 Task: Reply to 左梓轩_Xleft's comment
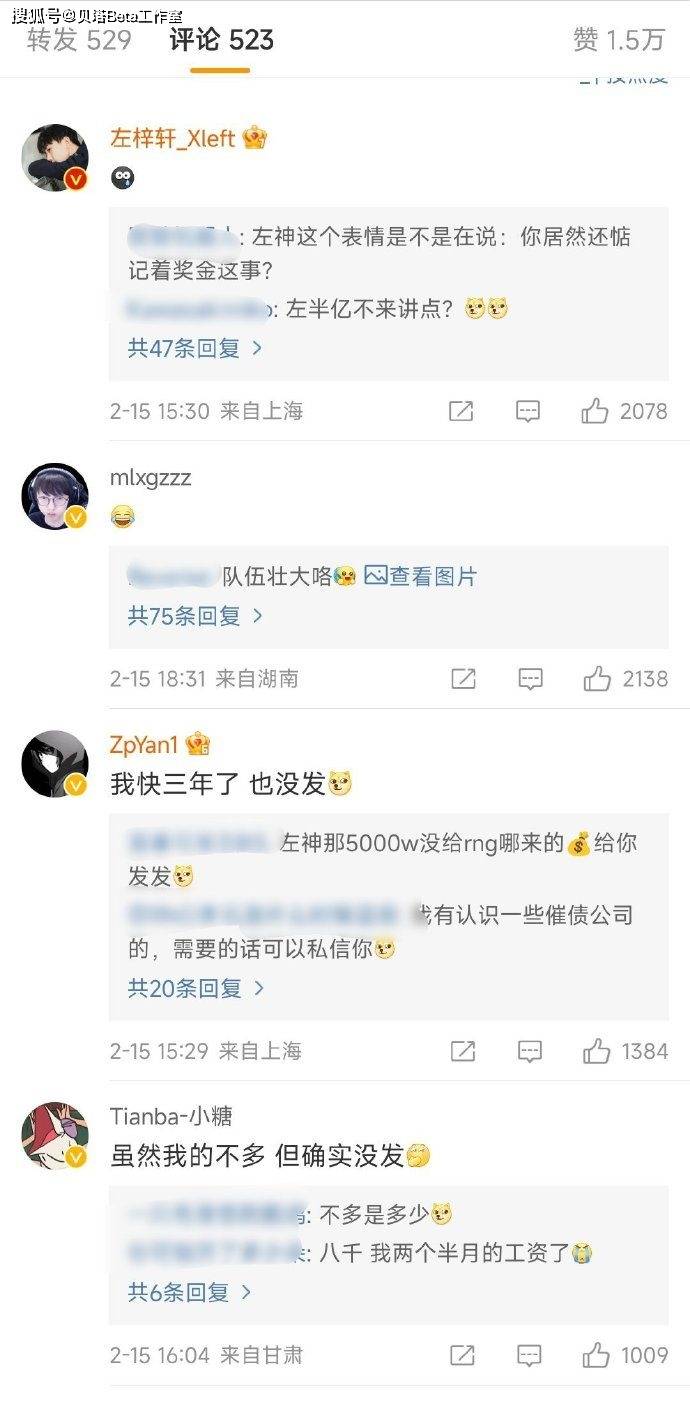[528, 411]
